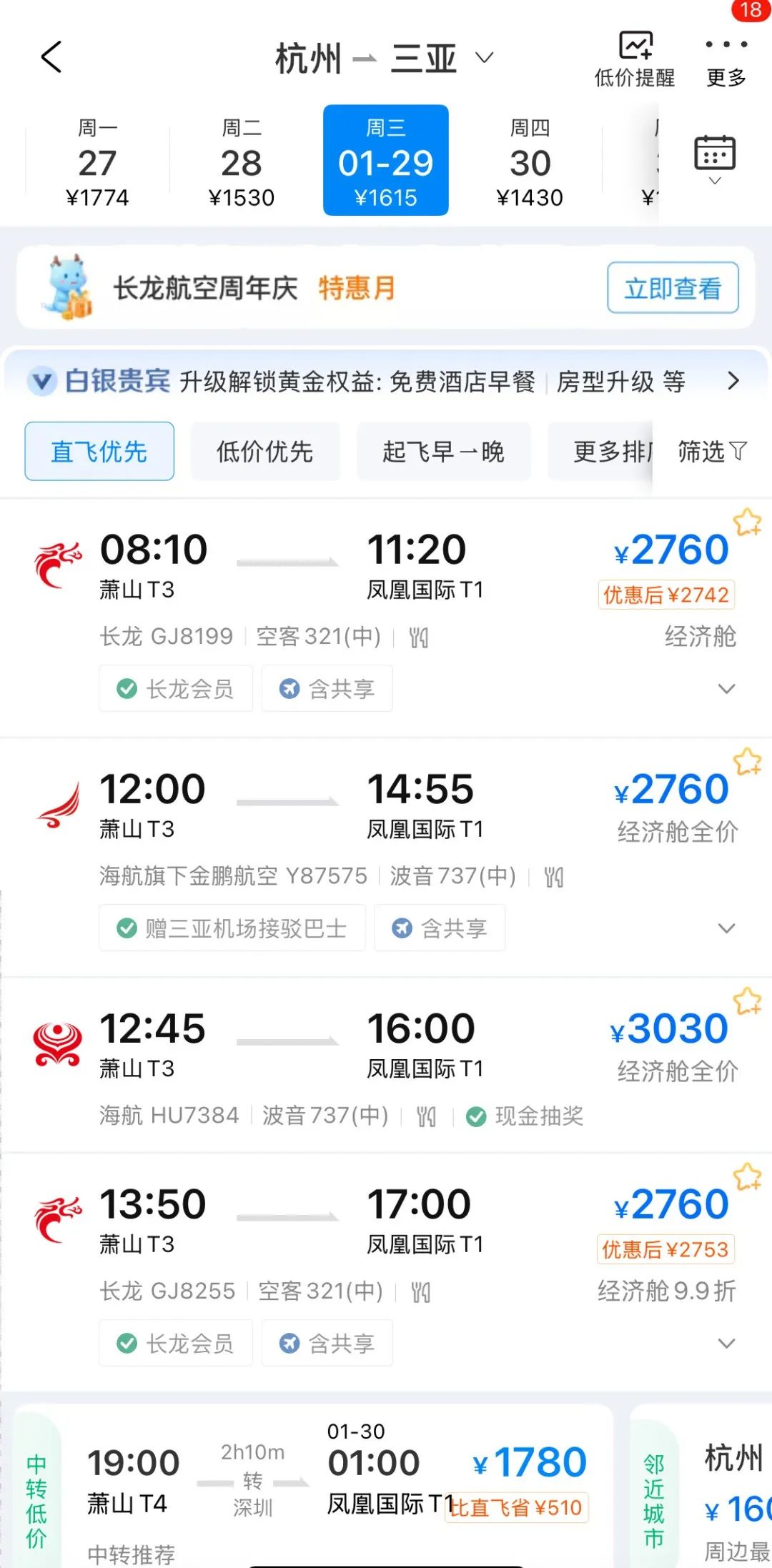Open the calendar date picker
Viewport: 772px width, 1568px height.
[x=715, y=159]
